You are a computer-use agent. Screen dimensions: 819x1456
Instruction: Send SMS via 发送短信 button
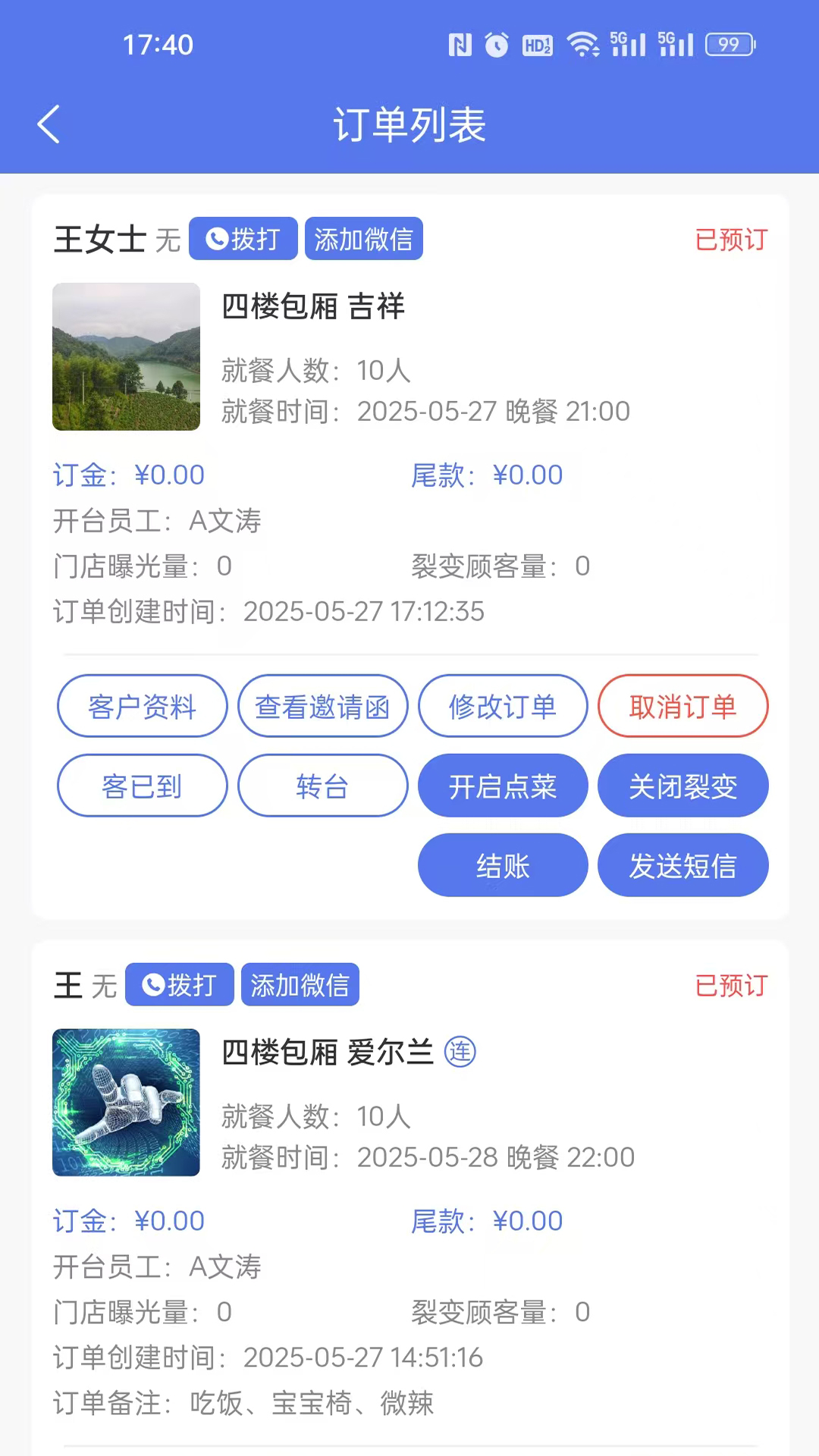(x=682, y=864)
